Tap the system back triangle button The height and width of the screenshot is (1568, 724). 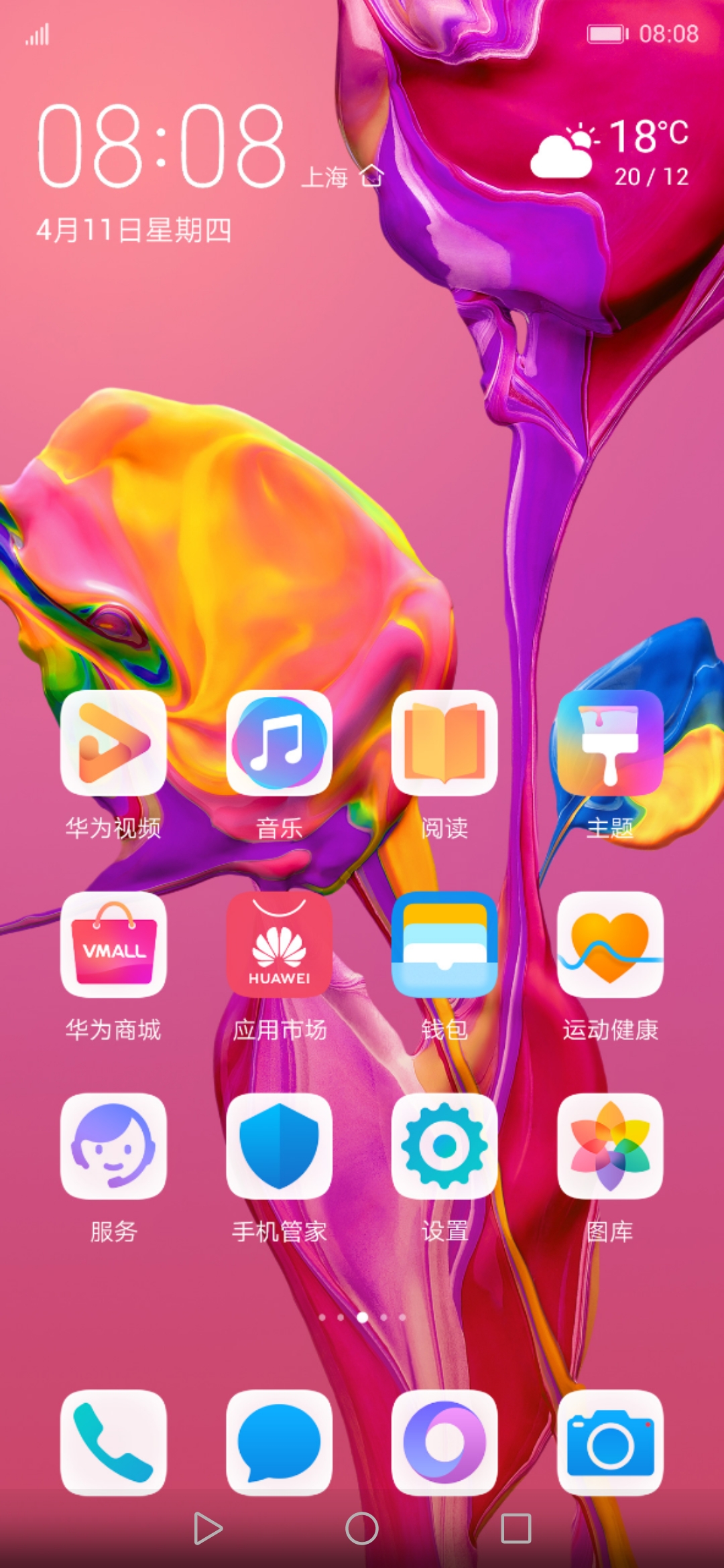tap(207, 1528)
